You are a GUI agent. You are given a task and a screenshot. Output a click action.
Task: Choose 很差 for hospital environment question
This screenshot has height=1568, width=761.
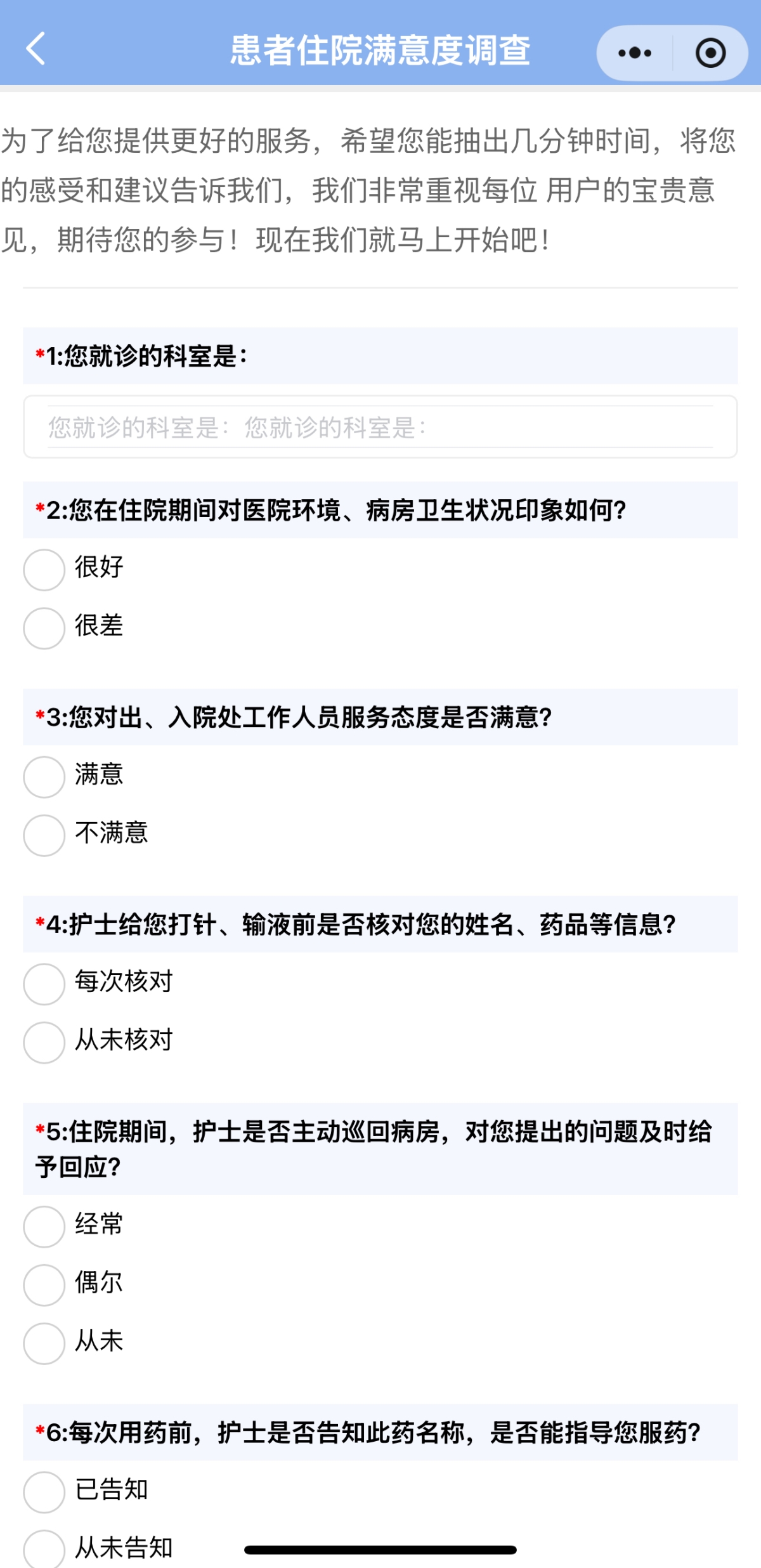click(44, 628)
